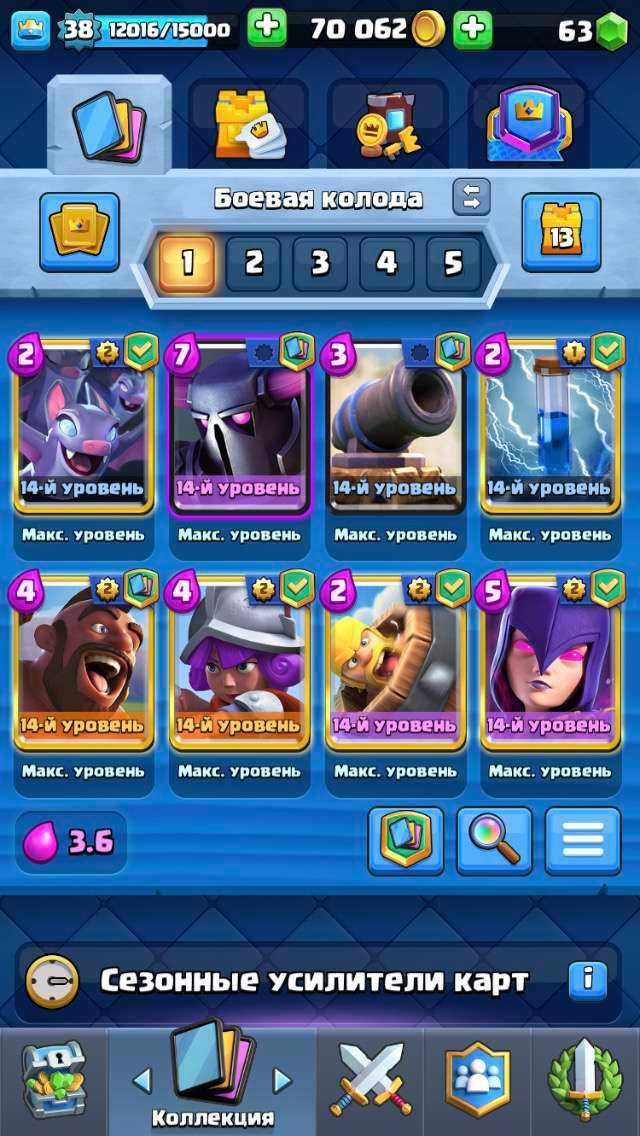The height and width of the screenshot is (1136, 640).
Task: Open the shop chest tab
Action: click(53, 1082)
